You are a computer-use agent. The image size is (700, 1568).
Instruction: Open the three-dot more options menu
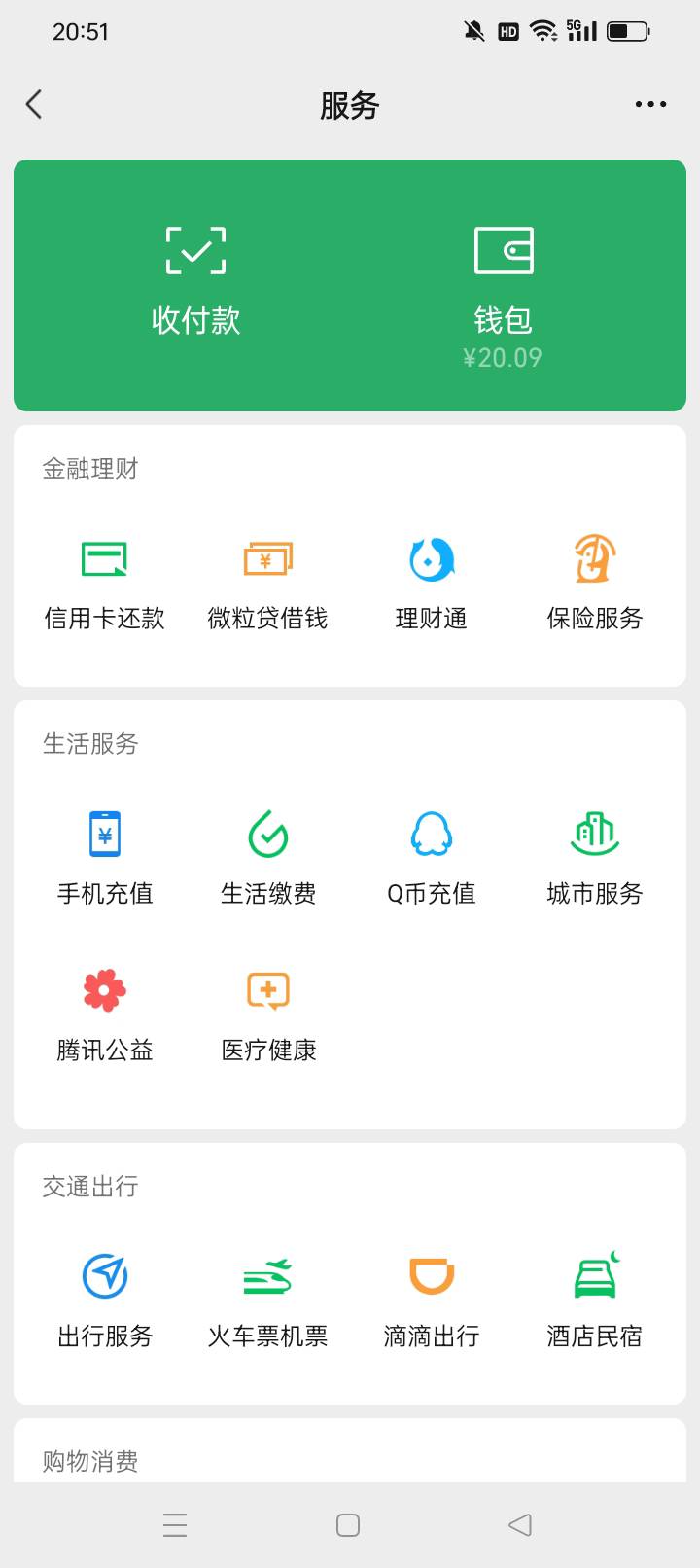650,105
